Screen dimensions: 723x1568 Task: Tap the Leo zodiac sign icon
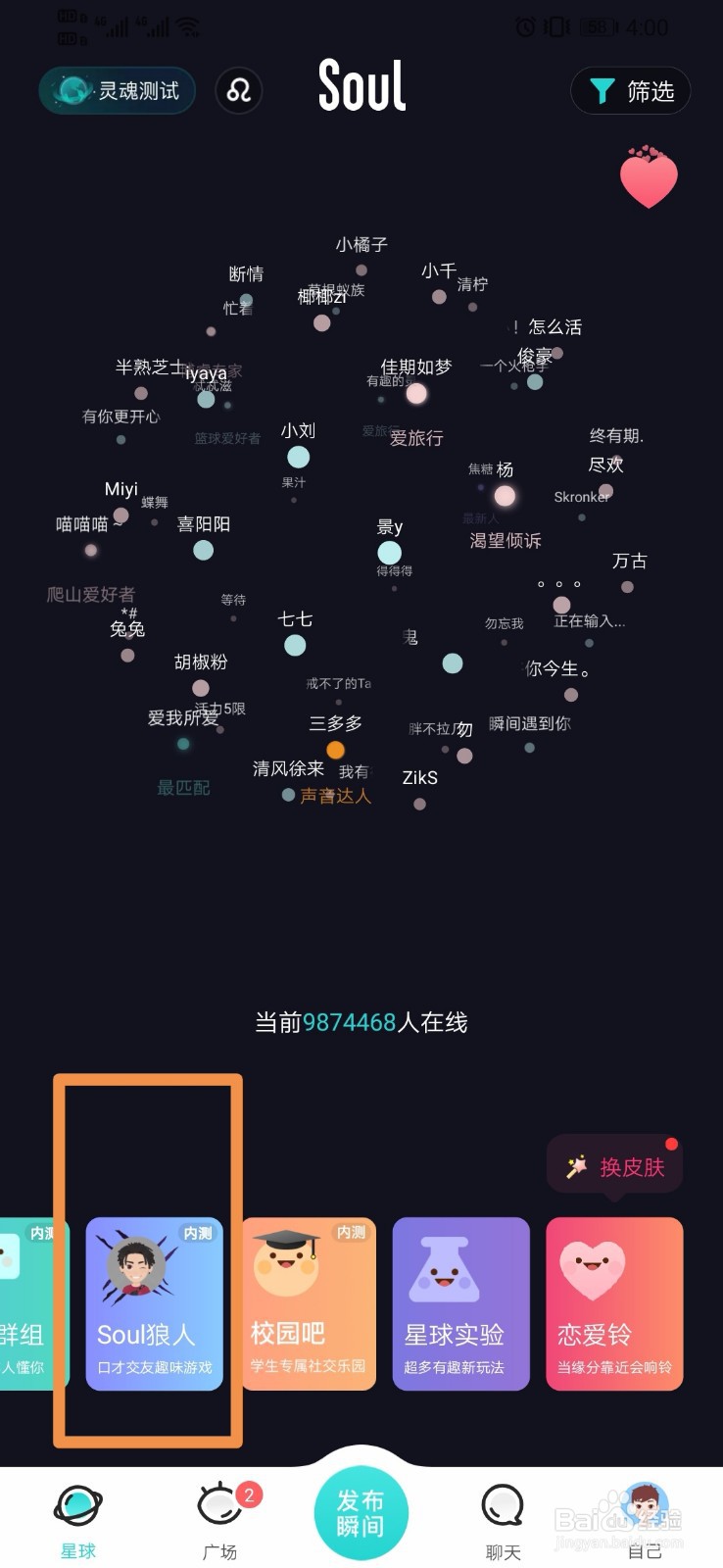point(238,91)
